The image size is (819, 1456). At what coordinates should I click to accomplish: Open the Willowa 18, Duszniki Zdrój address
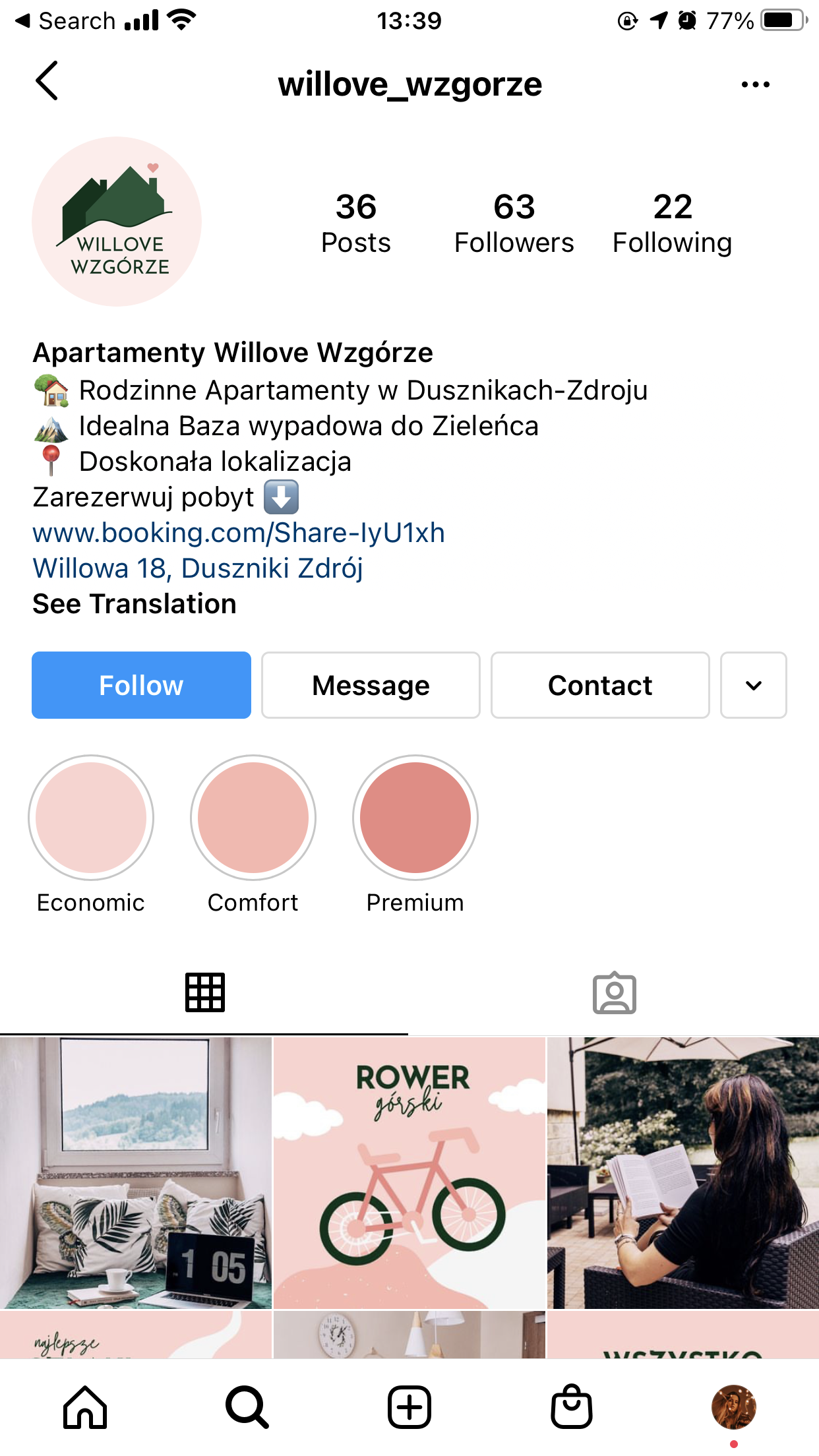198,568
